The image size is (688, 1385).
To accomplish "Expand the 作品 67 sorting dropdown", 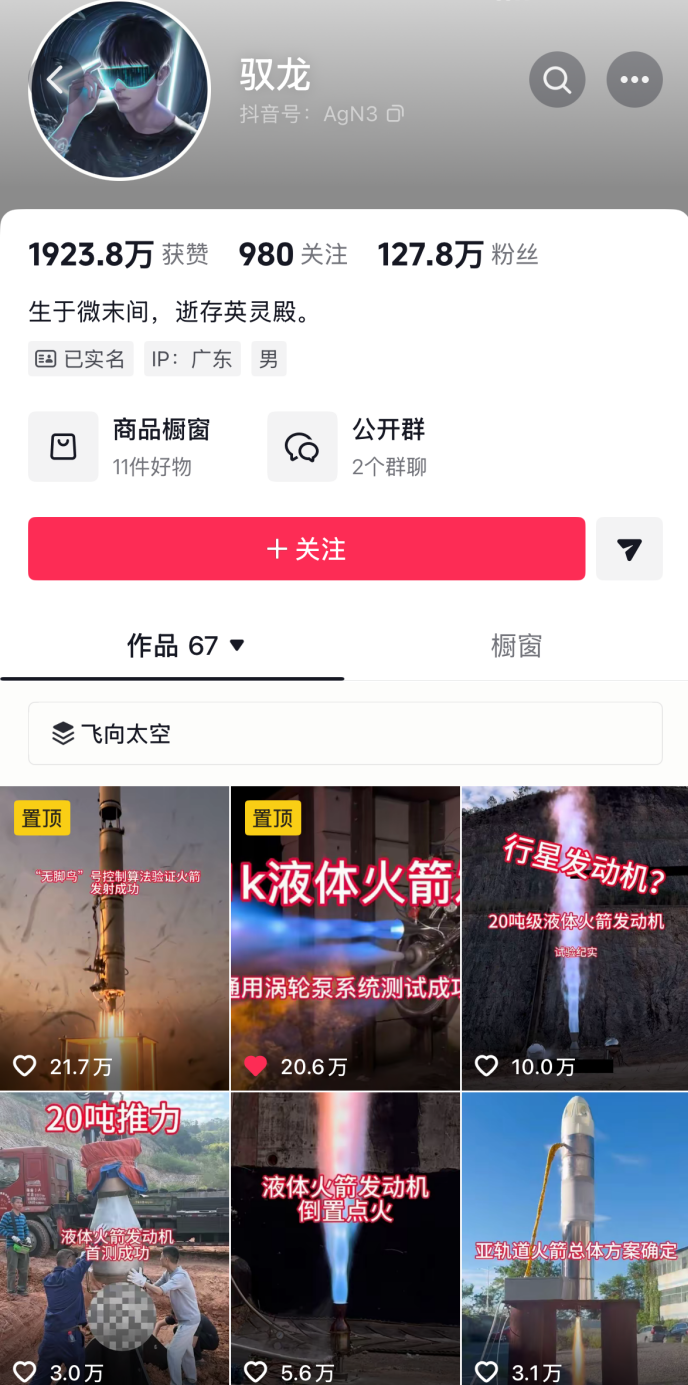I will click(x=237, y=646).
